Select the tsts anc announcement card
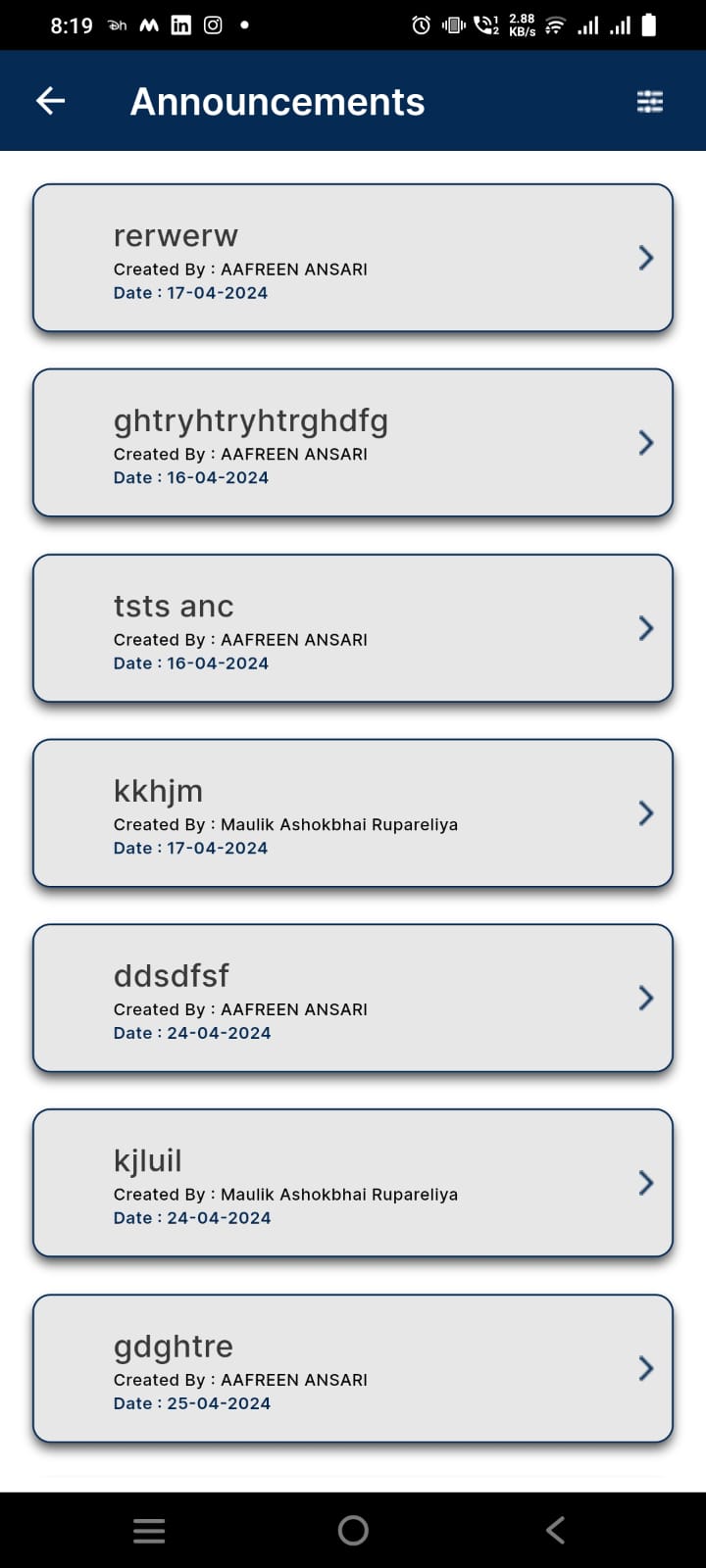Viewport: 706px width, 1568px height. tap(353, 628)
